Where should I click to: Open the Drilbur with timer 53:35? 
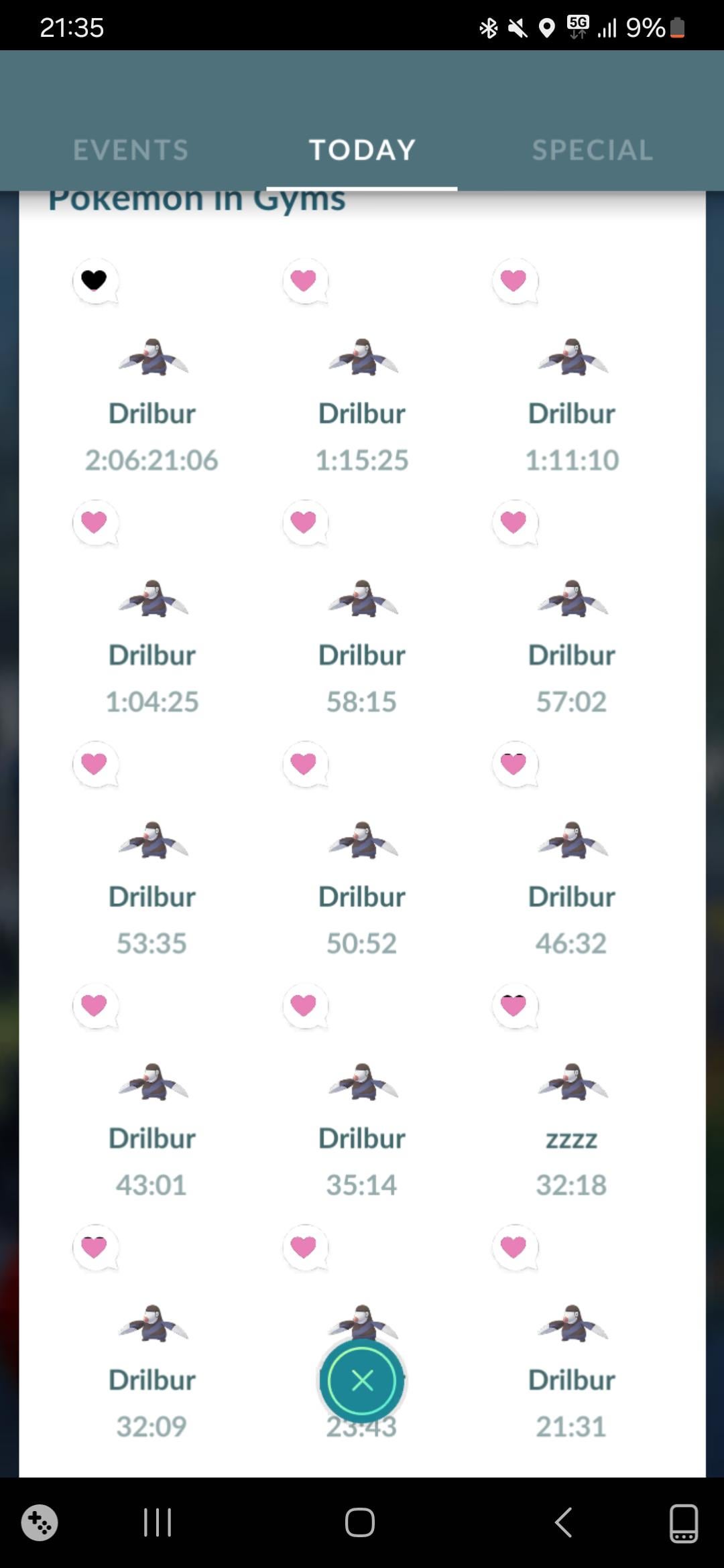[x=153, y=841]
